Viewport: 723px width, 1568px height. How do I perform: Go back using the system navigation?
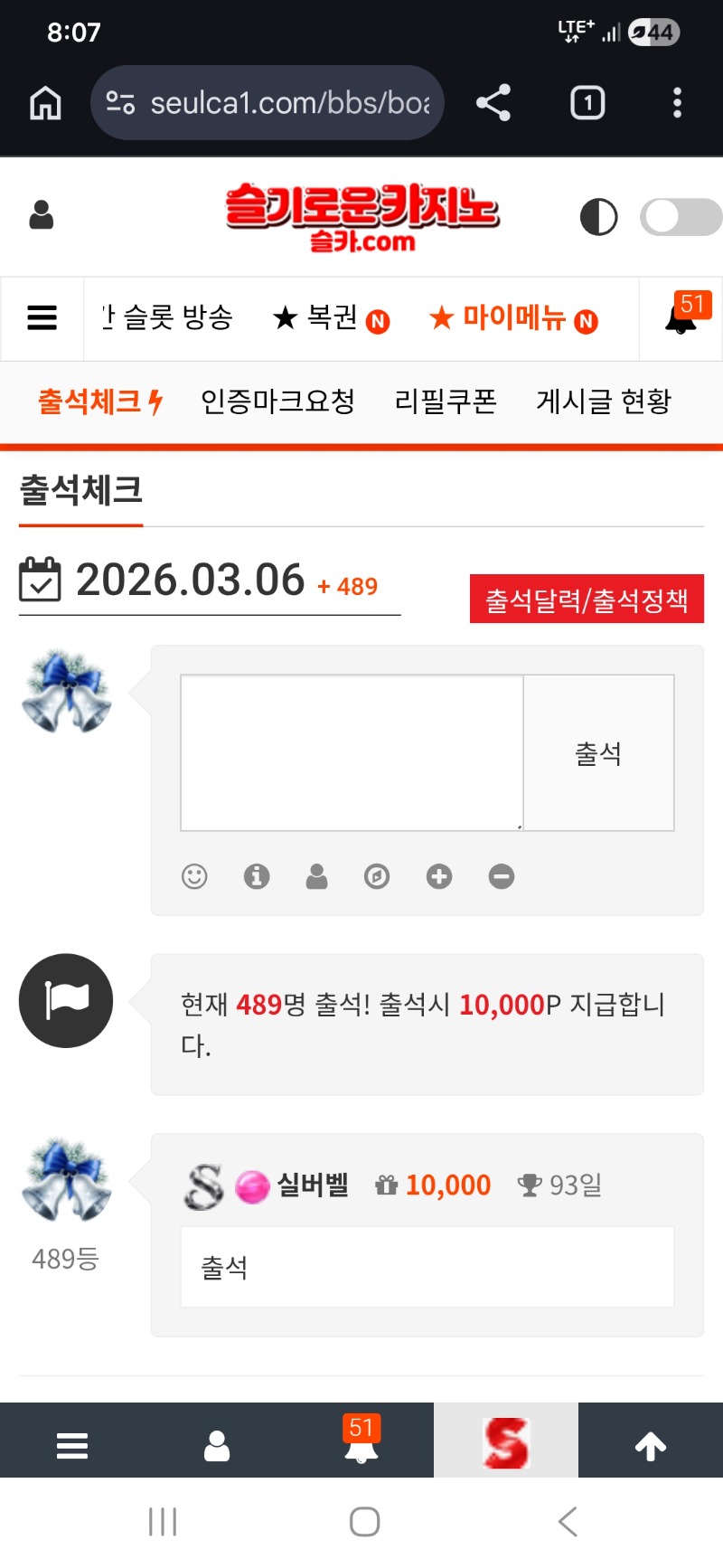567,1522
